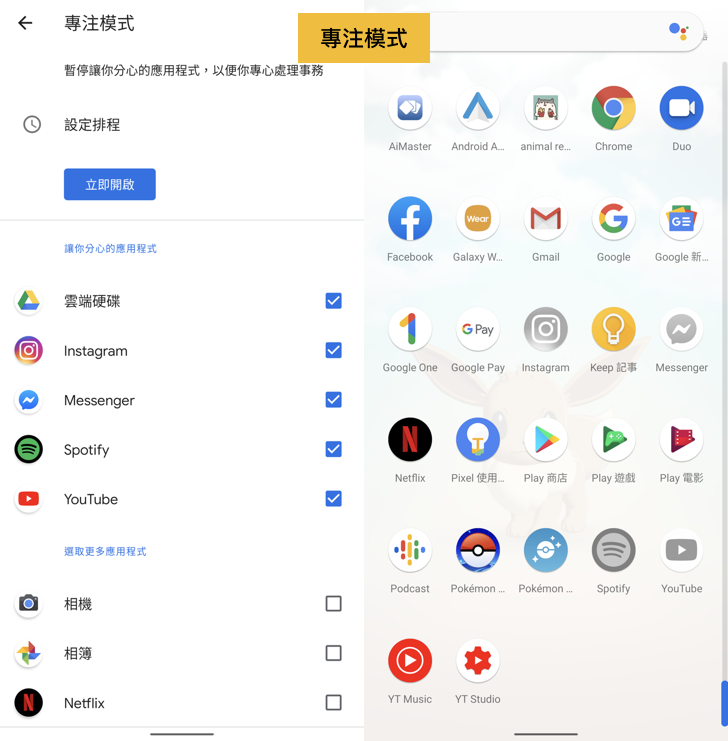Open the Google Pay app icon

[x=478, y=330]
